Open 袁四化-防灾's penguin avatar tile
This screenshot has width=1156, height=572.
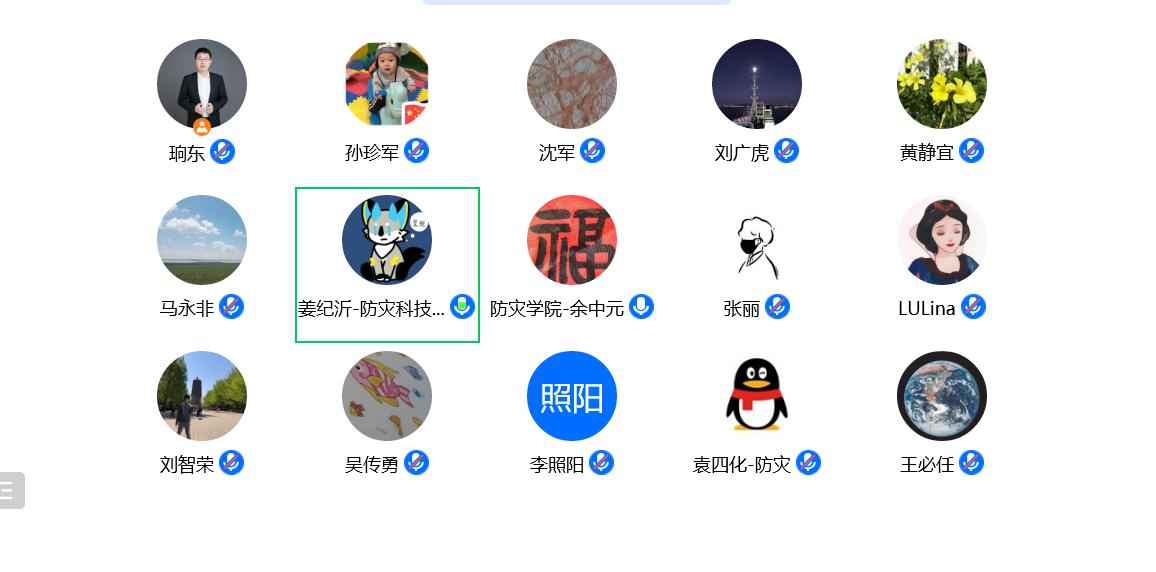tap(757, 396)
